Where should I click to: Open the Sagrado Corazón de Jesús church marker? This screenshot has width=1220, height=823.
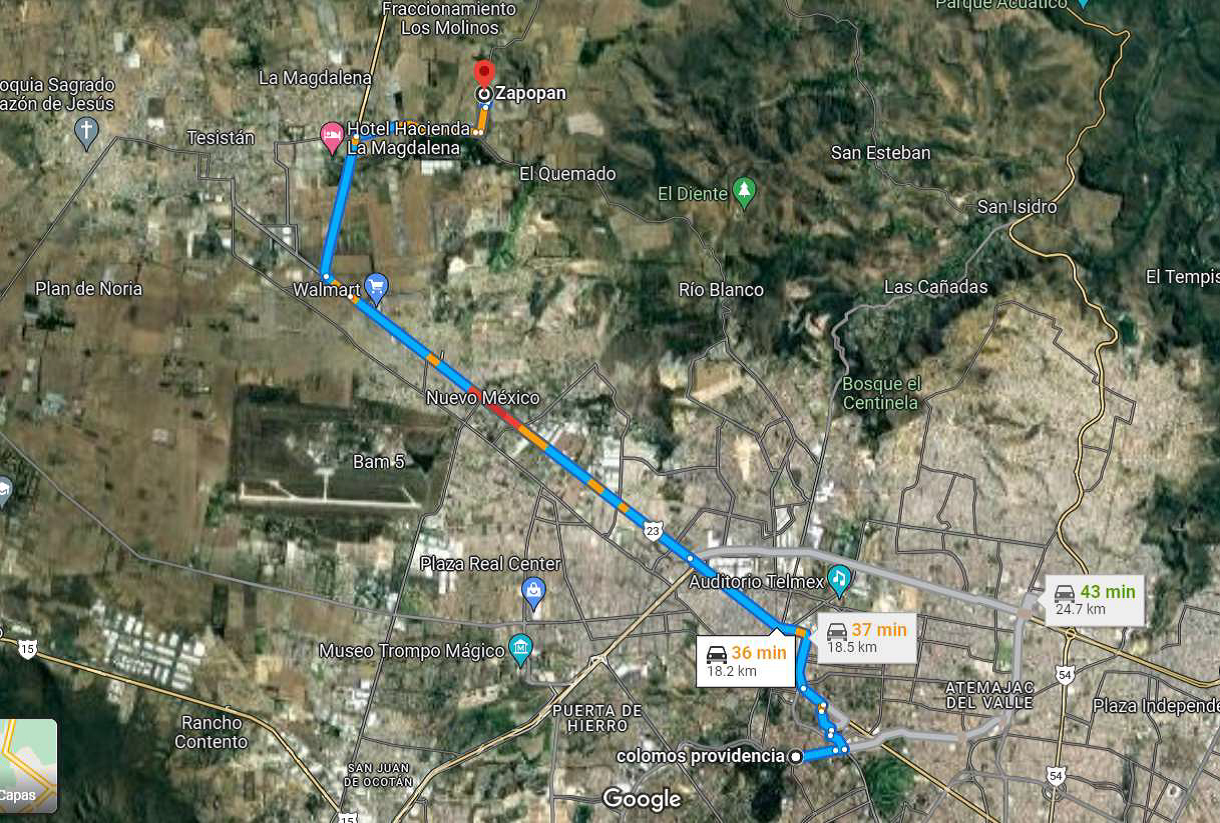click(x=87, y=131)
